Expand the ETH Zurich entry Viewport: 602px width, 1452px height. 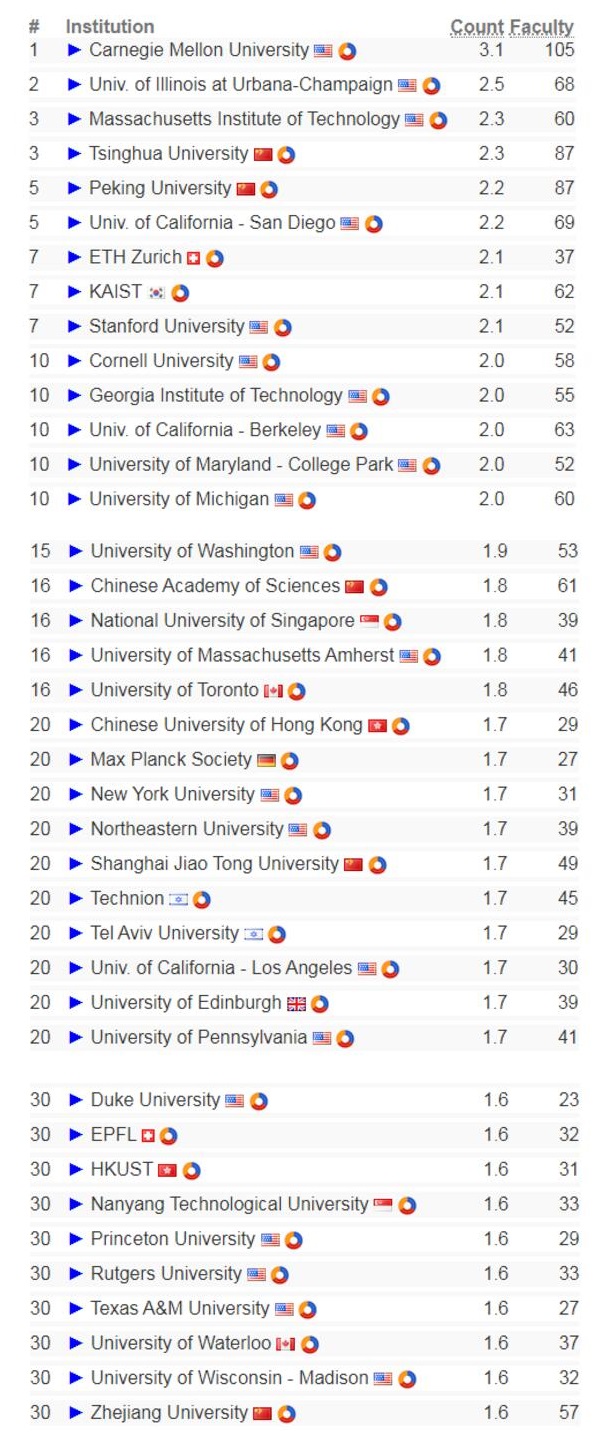pos(75,257)
